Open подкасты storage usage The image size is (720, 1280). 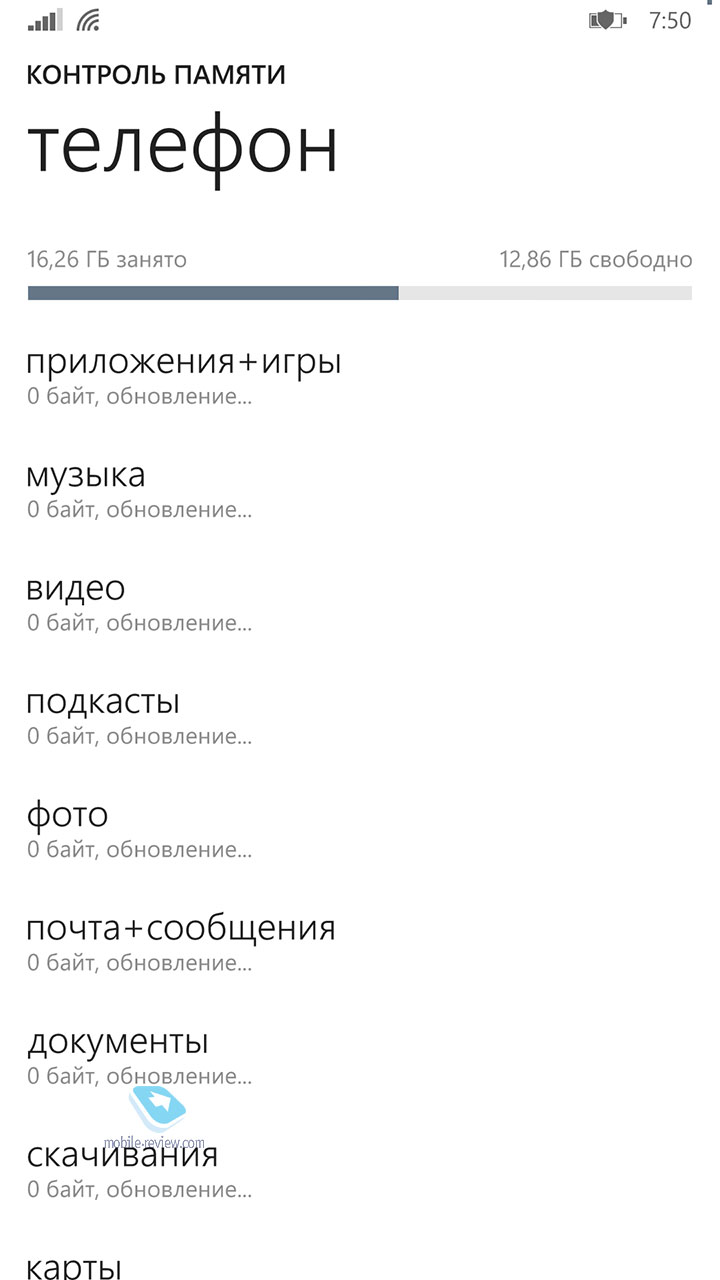pyautogui.click(x=360, y=717)
